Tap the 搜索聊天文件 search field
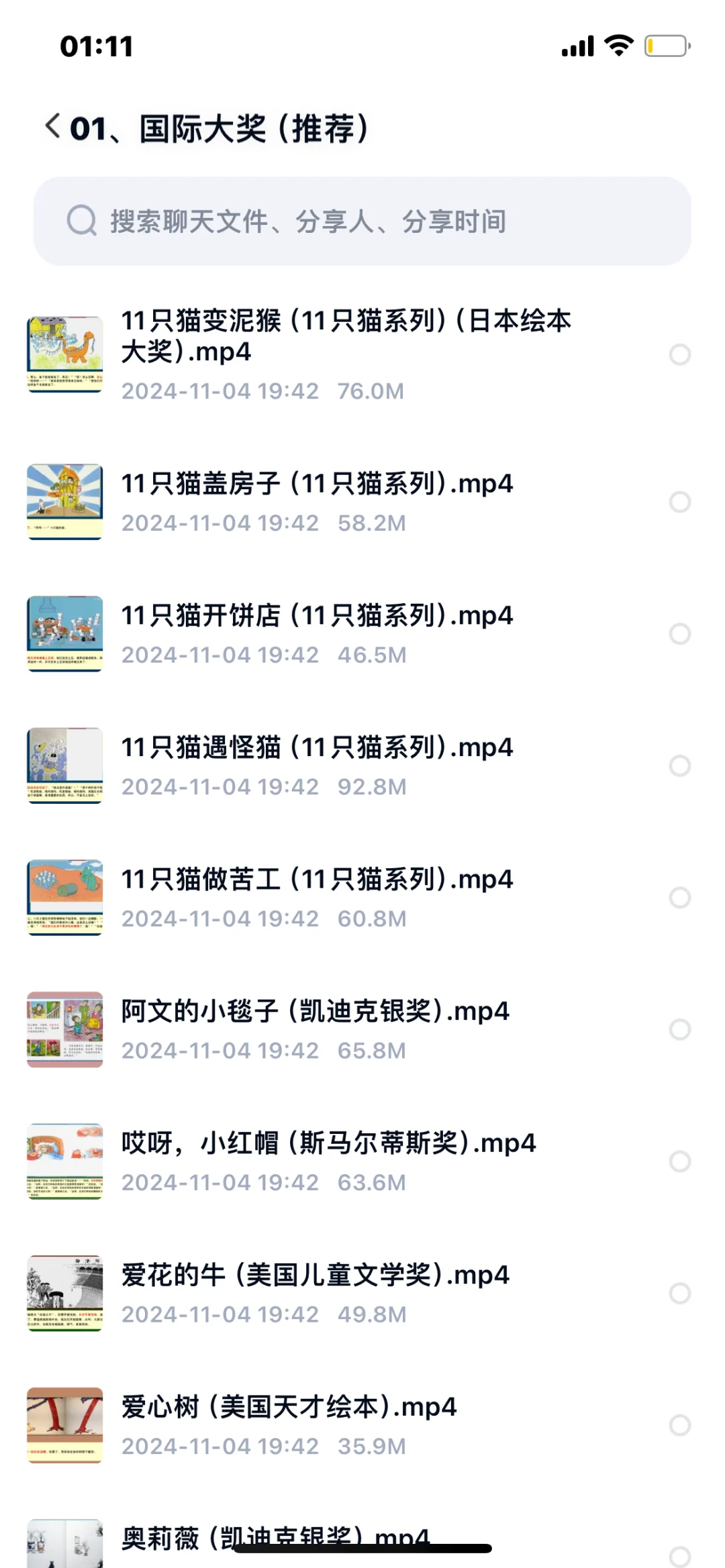 coord(362,221)
